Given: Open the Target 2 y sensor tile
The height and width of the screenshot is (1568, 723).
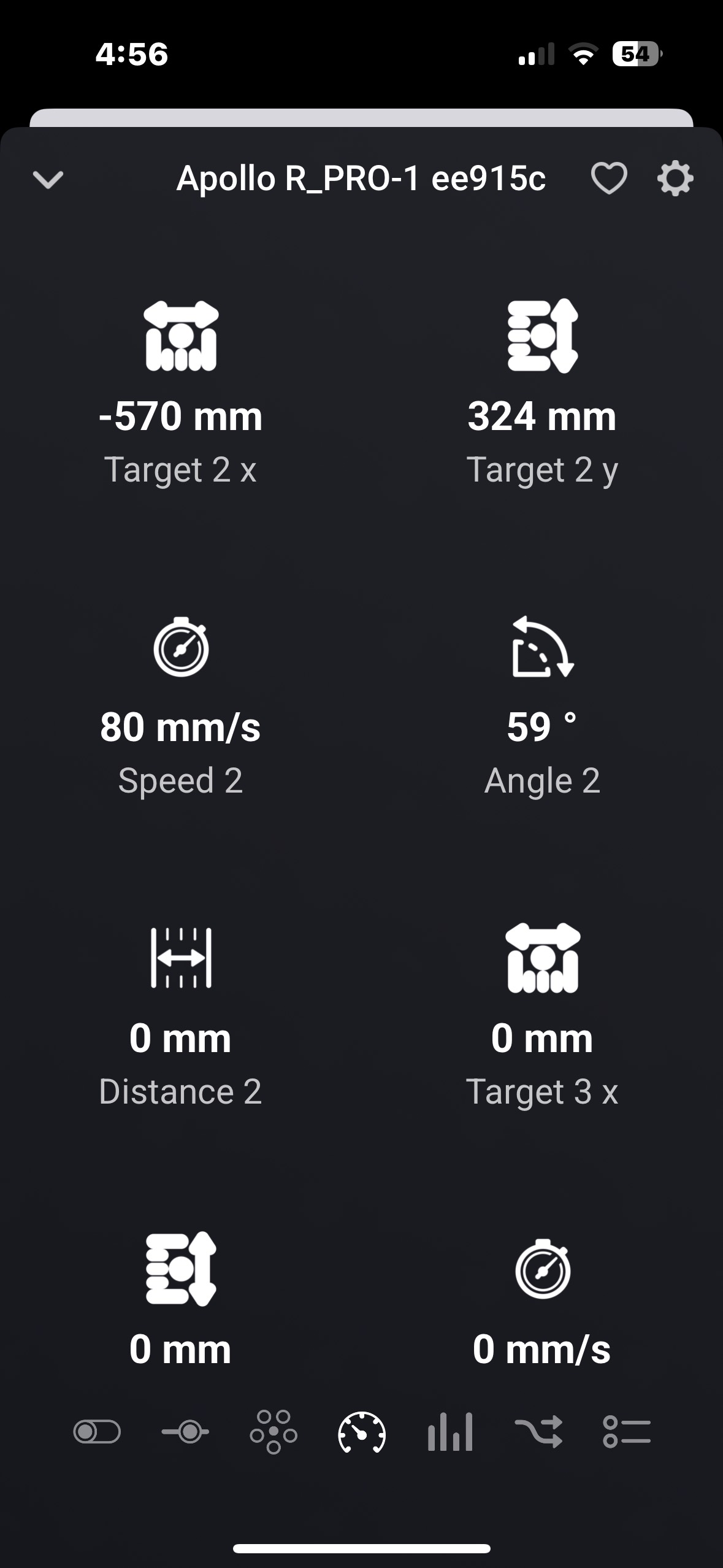Looking at the screenshot, I should click(x=542, y=393).
